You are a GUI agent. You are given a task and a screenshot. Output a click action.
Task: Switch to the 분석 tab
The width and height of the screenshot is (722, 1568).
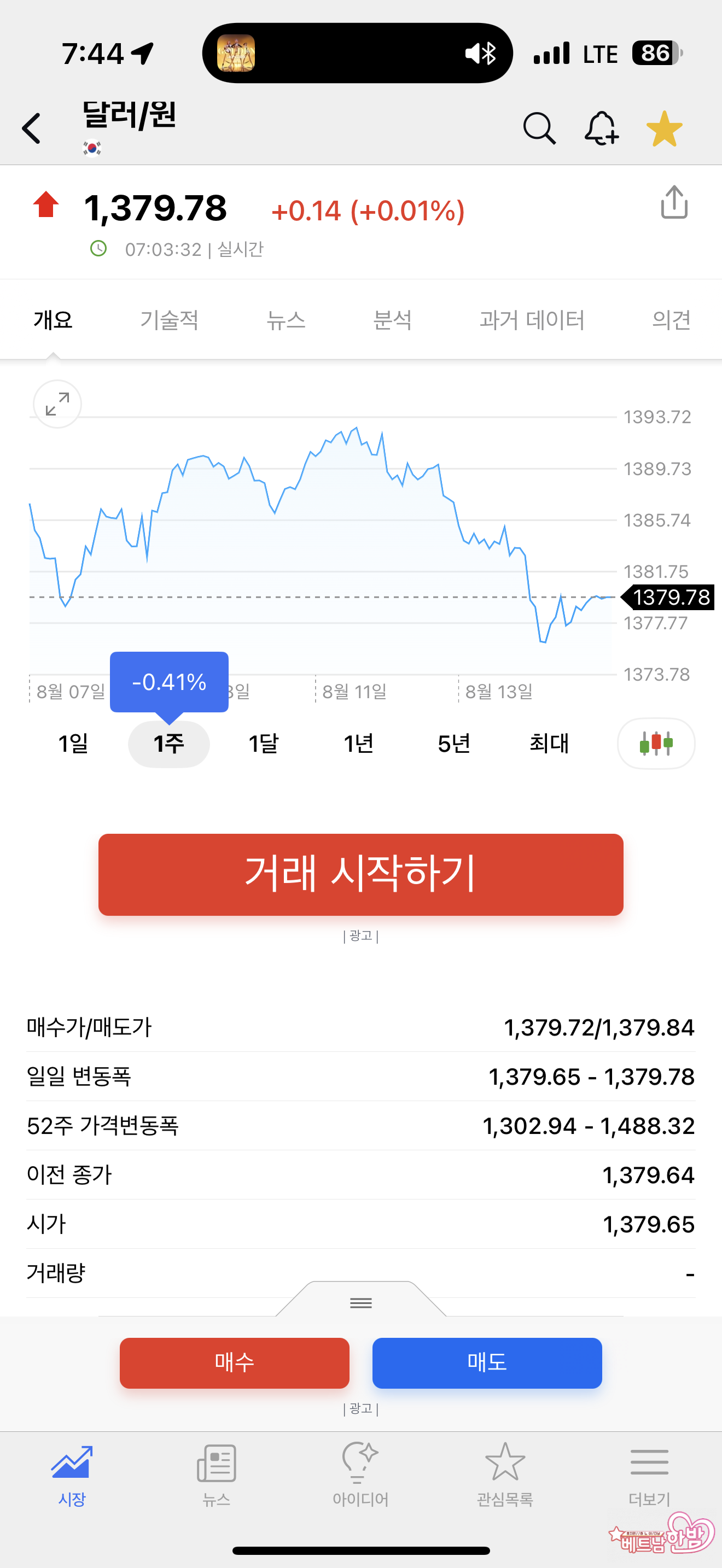(392, 320)
